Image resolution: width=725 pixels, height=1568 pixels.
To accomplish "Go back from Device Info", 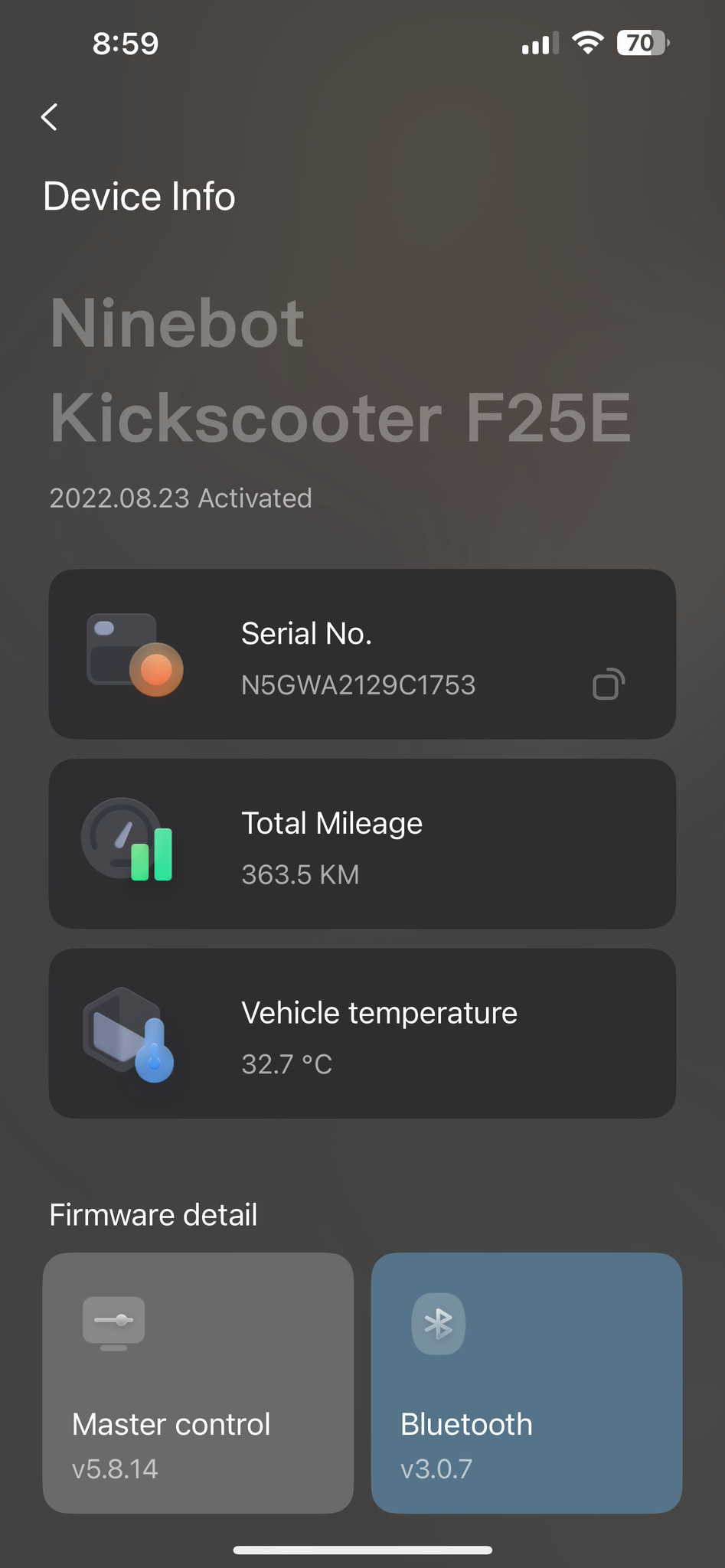I will (49, 117).
